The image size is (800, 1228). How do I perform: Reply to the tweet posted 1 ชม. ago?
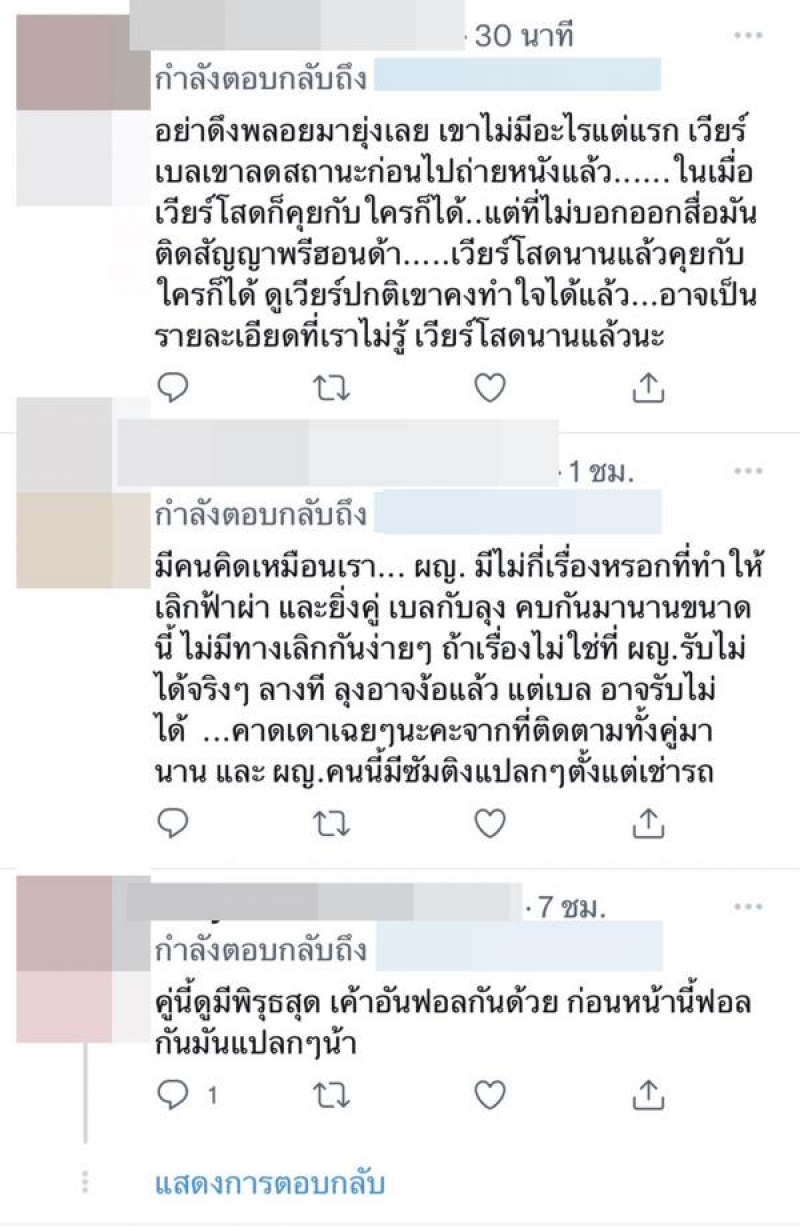pos(173,822)
